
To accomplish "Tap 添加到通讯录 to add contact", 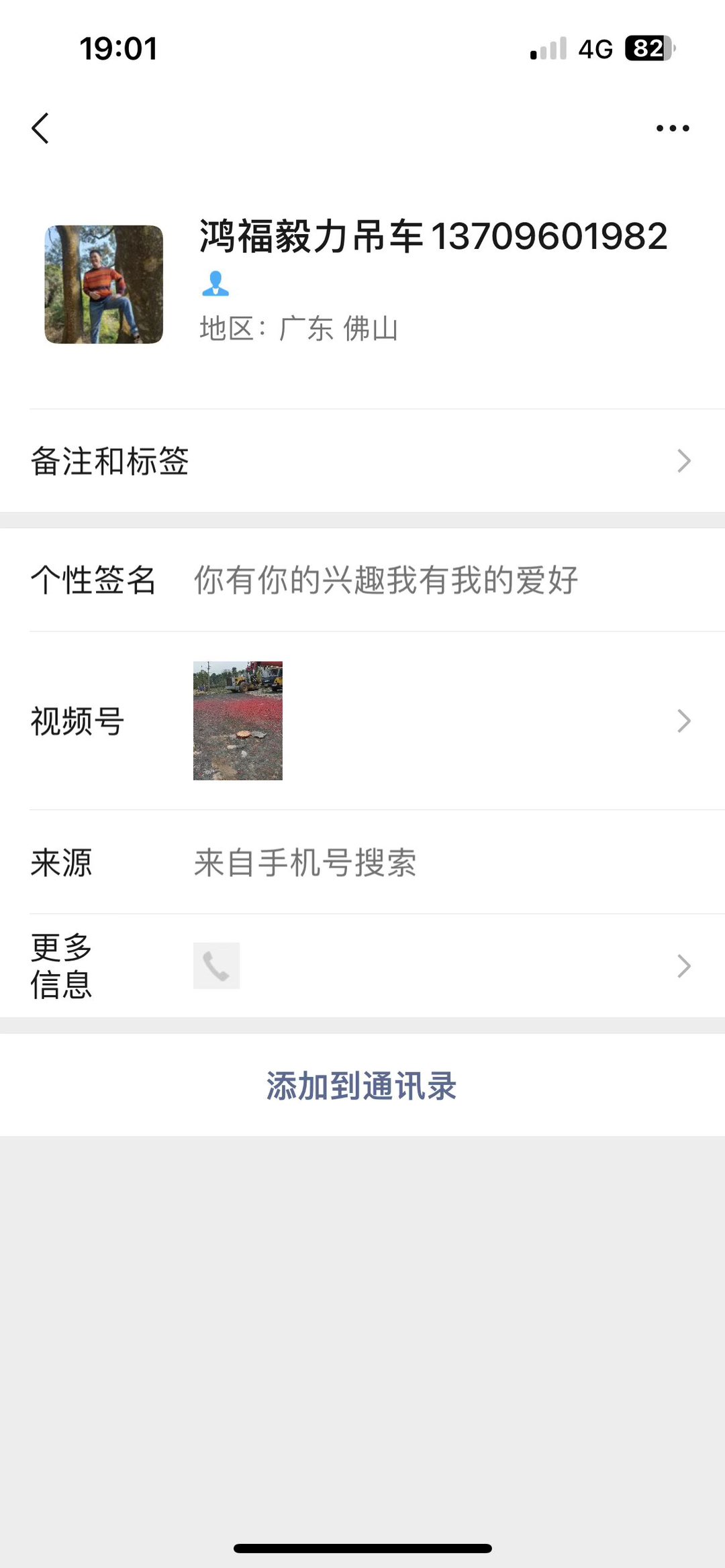I will (362, 1086).
